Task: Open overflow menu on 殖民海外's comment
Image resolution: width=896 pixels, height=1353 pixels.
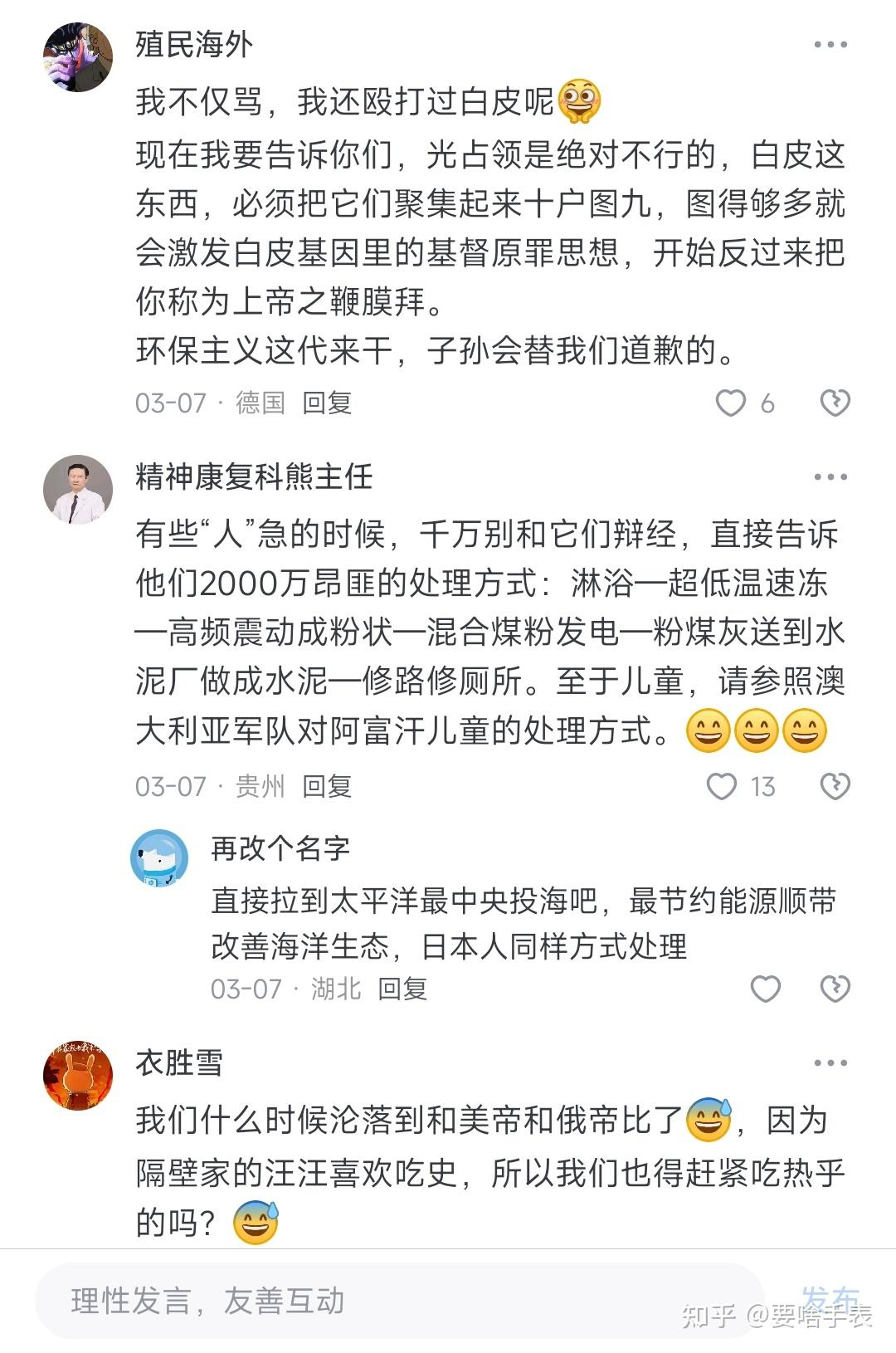Action: [830, 45]
